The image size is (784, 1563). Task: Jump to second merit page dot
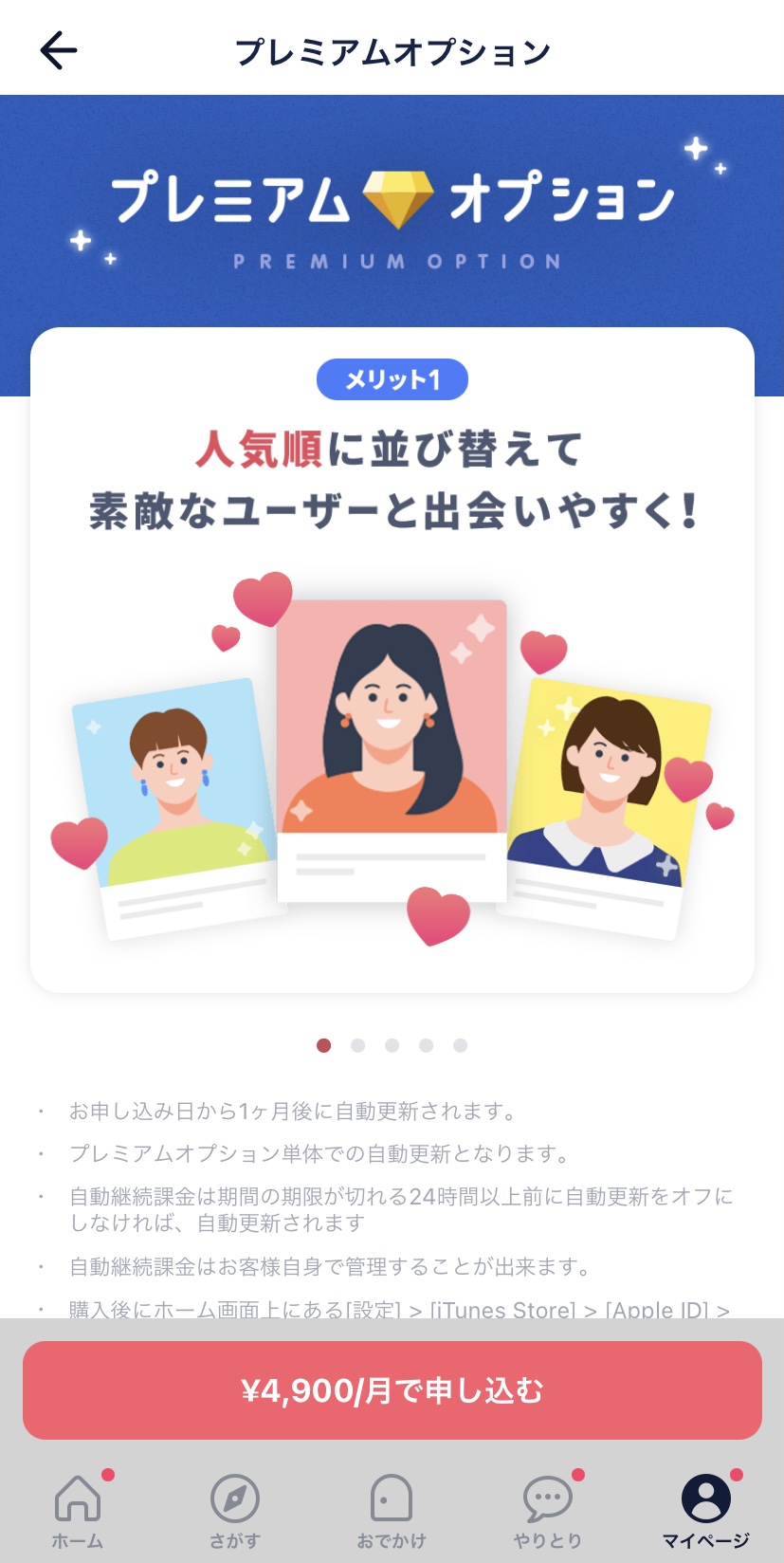(357, 1045)
